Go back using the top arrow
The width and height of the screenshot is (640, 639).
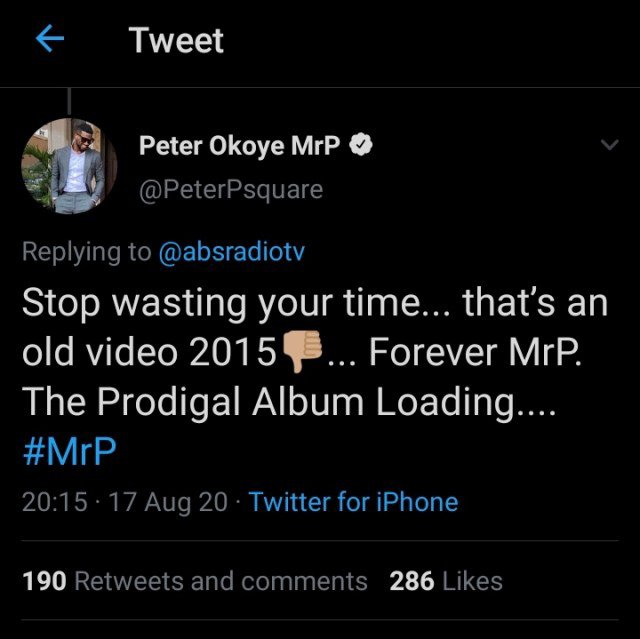pyautogui.click(x=49, y=40)
